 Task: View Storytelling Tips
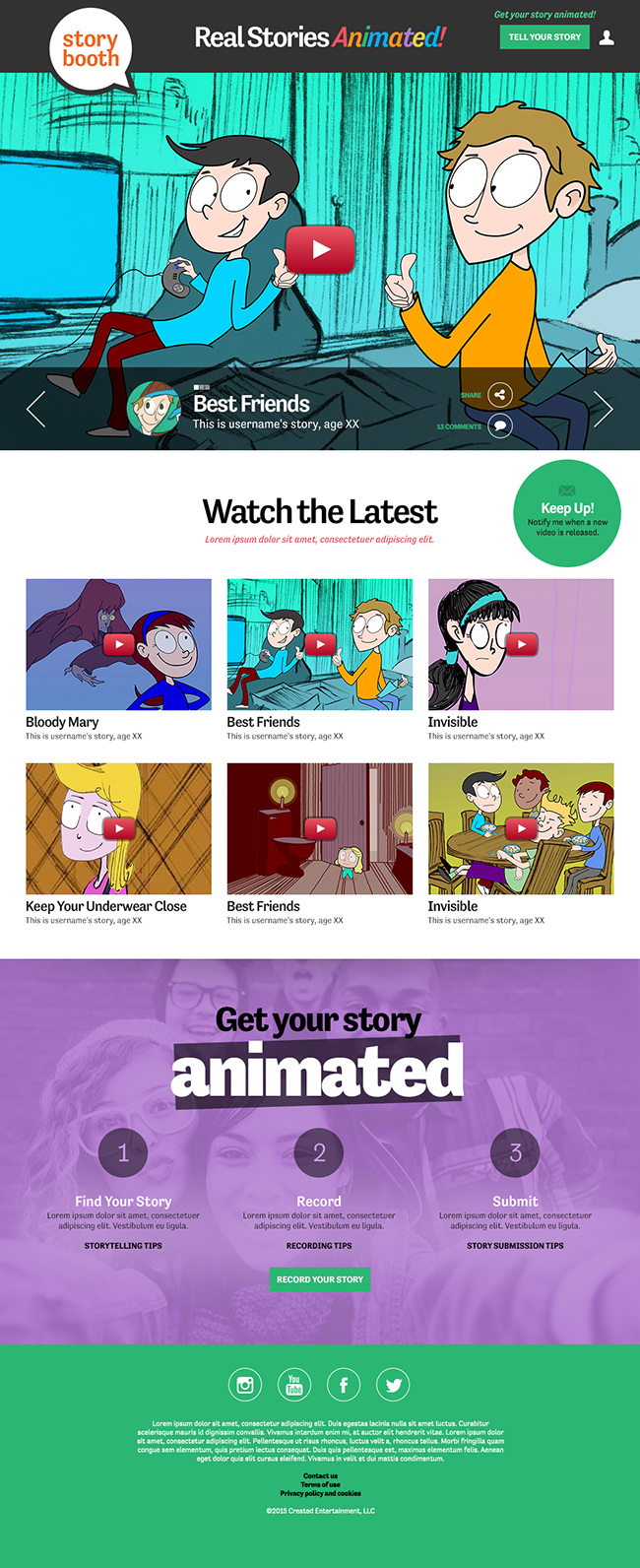click(x=123, y=1246)
